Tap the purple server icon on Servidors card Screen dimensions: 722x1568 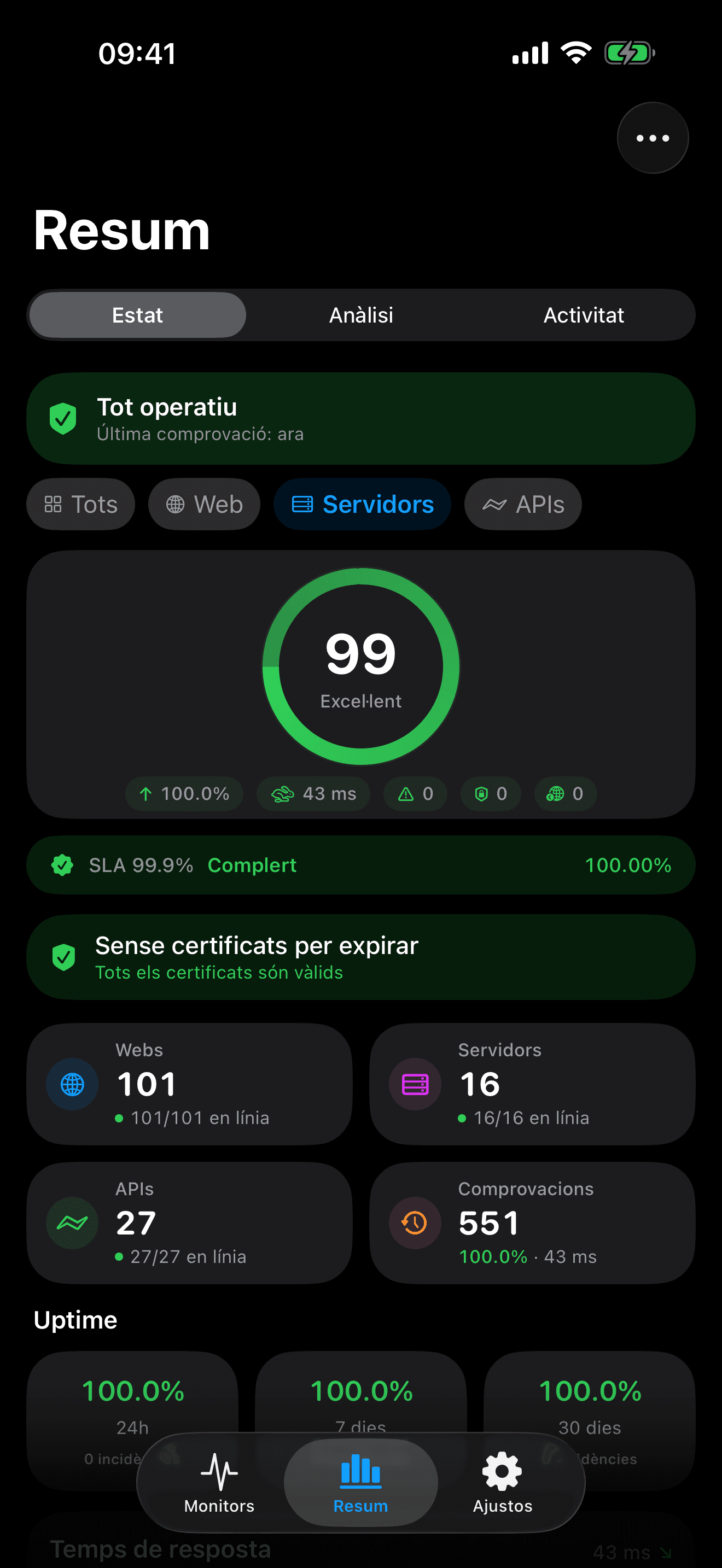[414, 1084]
